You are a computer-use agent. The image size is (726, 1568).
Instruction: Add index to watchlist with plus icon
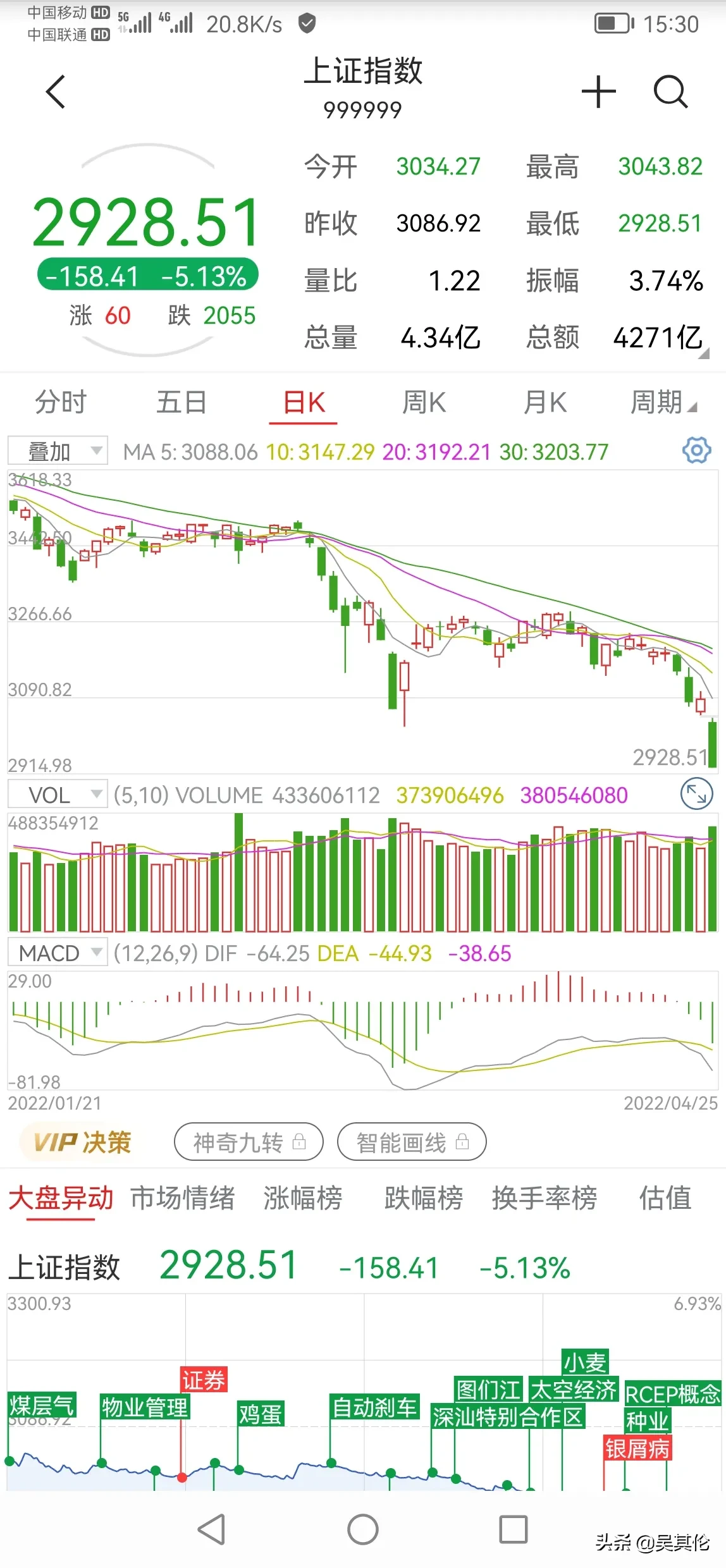pyautogui.click(x=598, y=92)
